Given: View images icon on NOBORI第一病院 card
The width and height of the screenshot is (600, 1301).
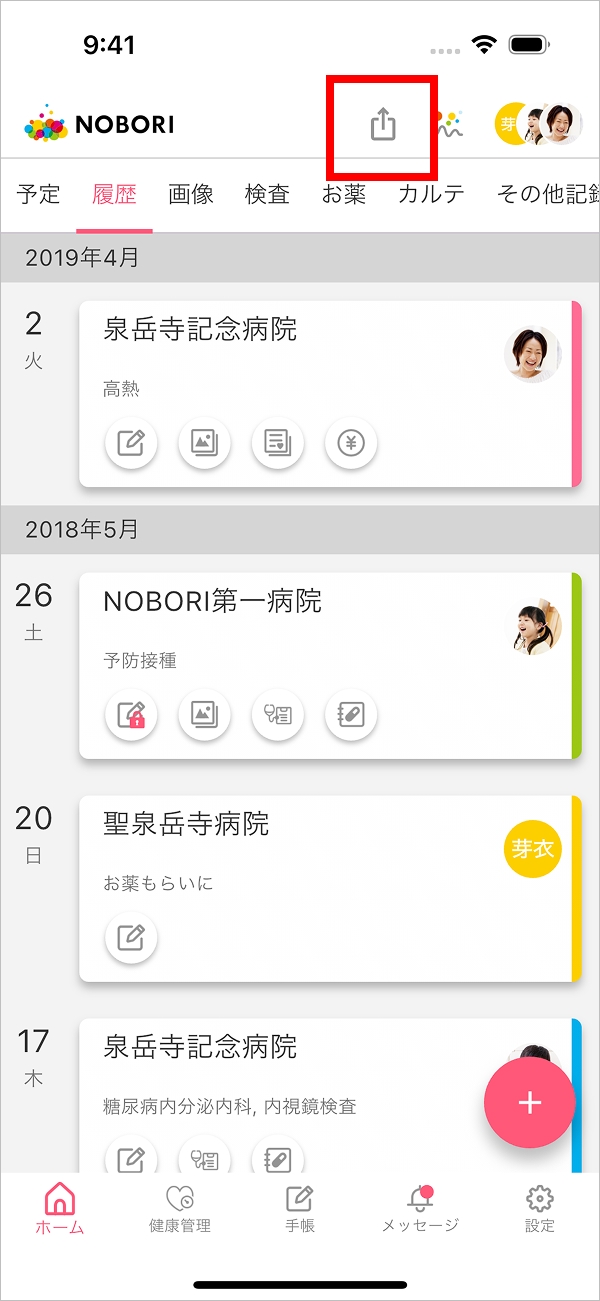Looking at the screenshot, I should point(204,715).
